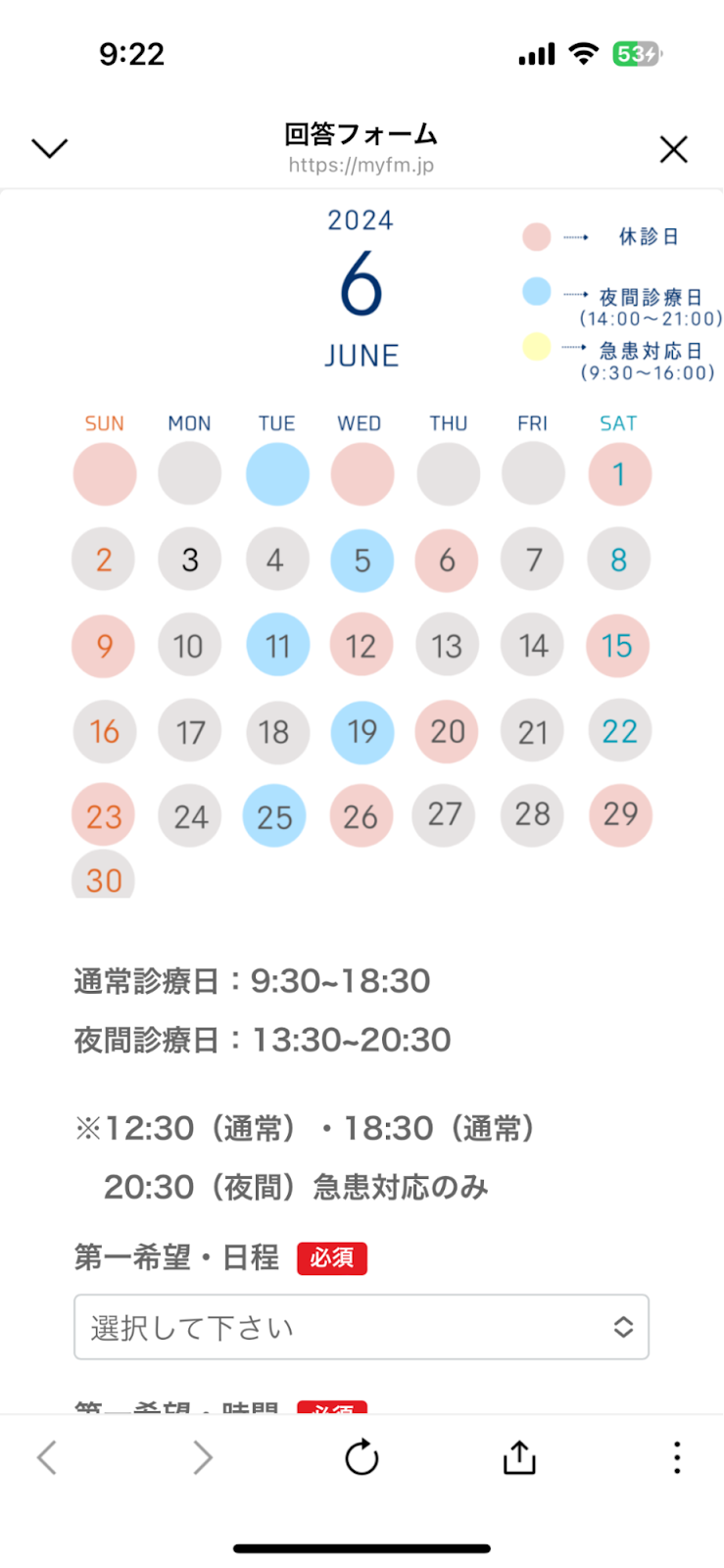Image resolution: width=724 pixels, height=1568 pixels.
Task: Tap the 休診日 pink legend swatch
Action: [x=537, y=236]
